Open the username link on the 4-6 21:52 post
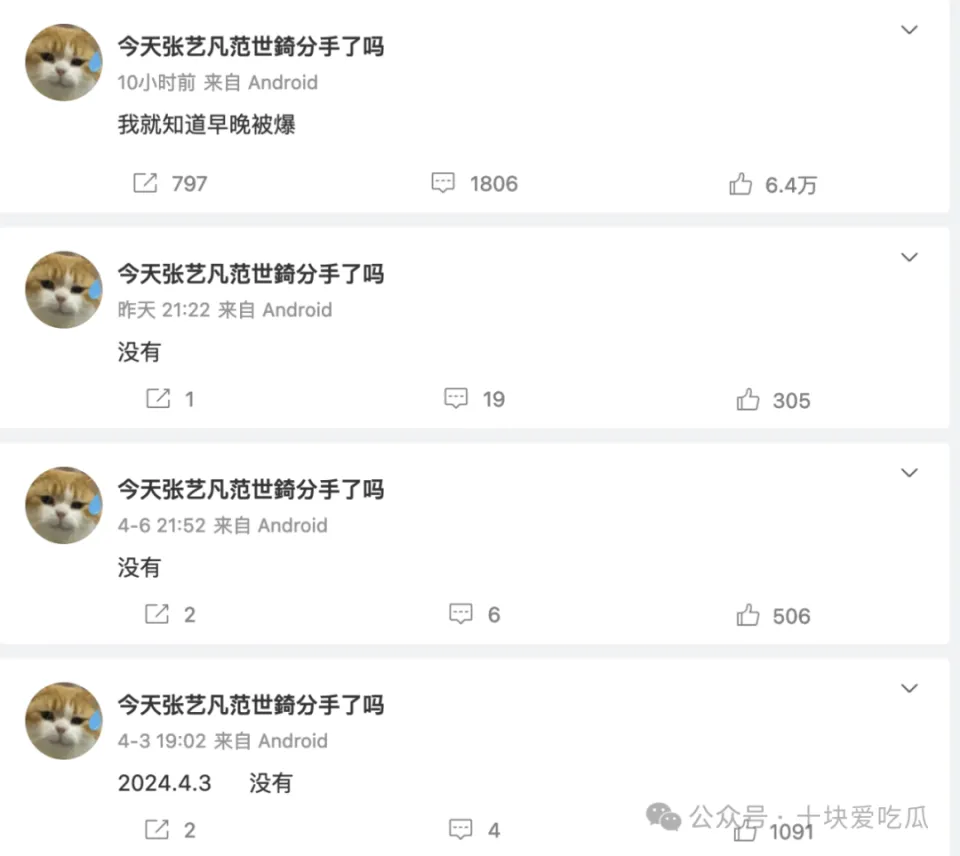Viewport: 960px width, 856px height. 251,489
